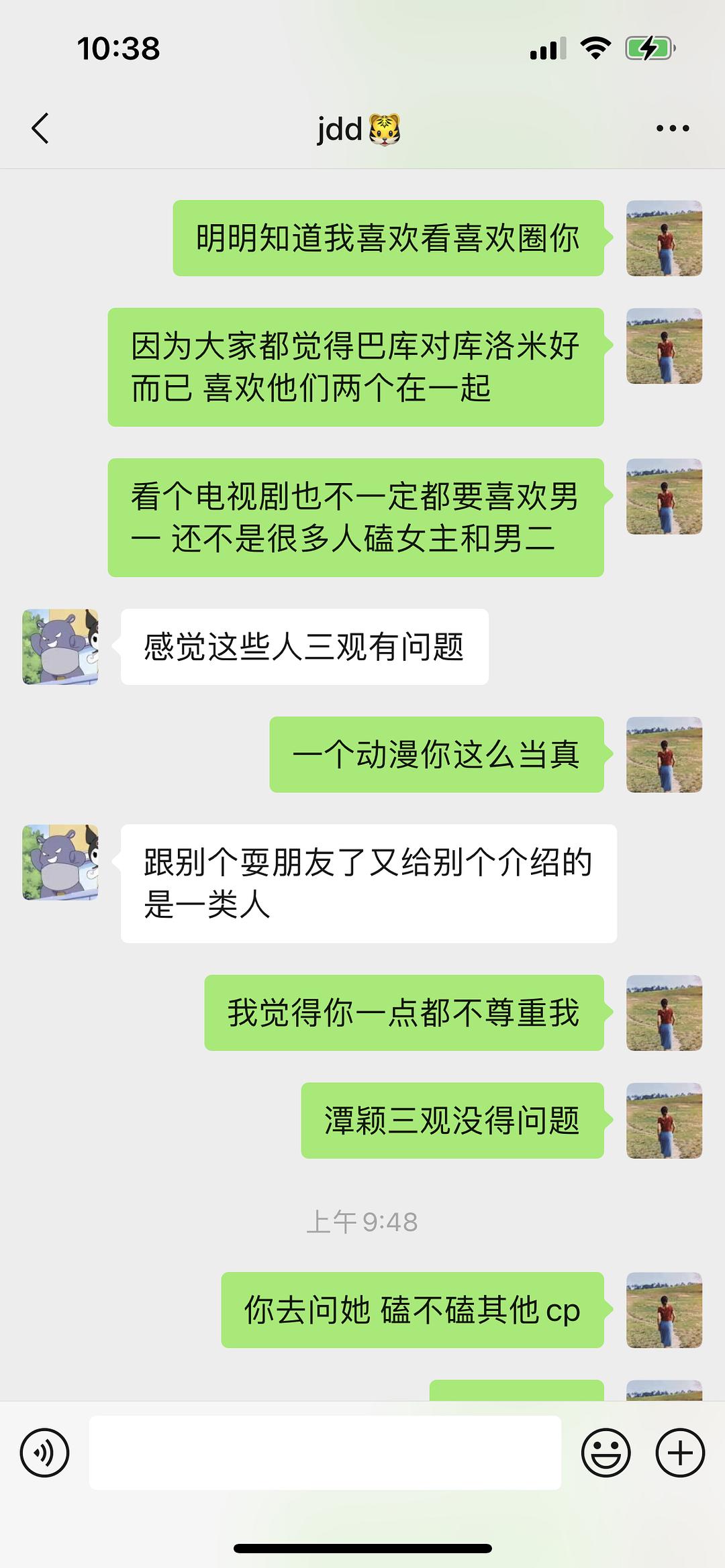Viewport: 725px width, 1568px height.
Task: Open the emoji sticker panel
Action: click(x=606, y=1453)
